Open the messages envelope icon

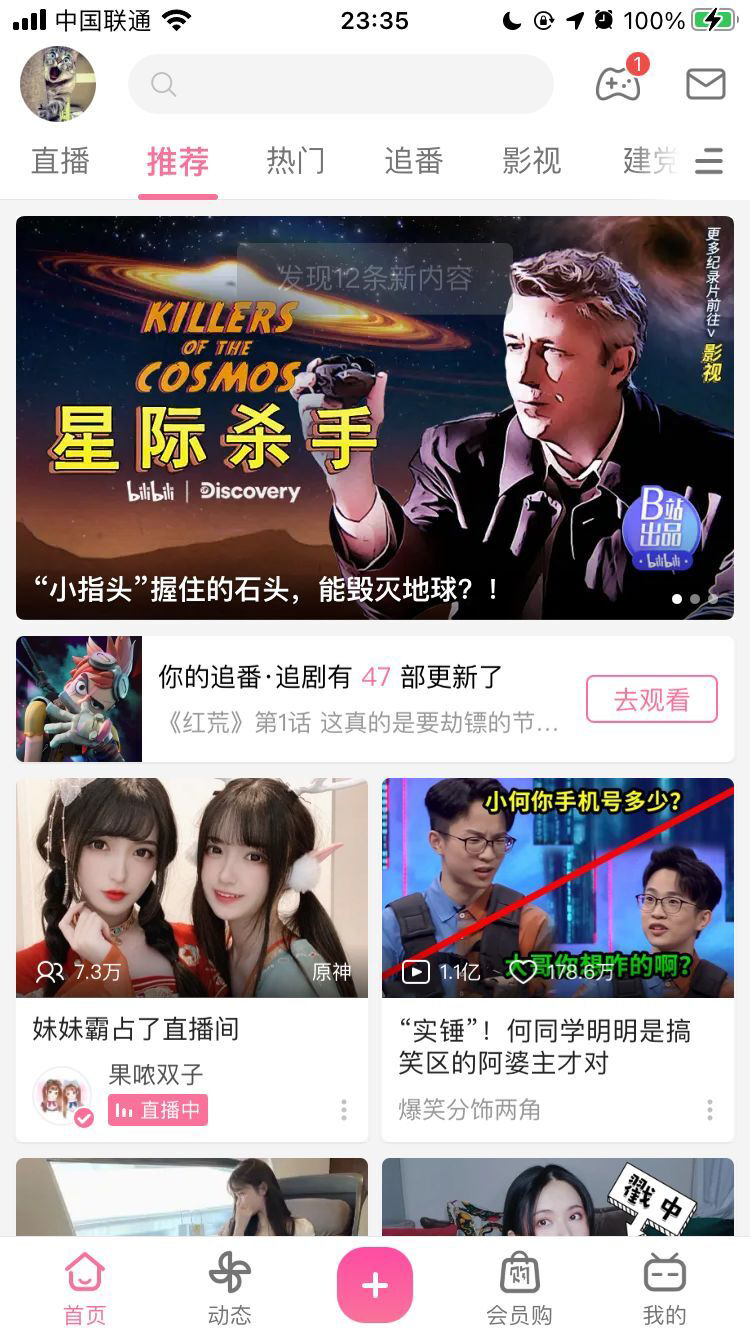click(705, 84)
